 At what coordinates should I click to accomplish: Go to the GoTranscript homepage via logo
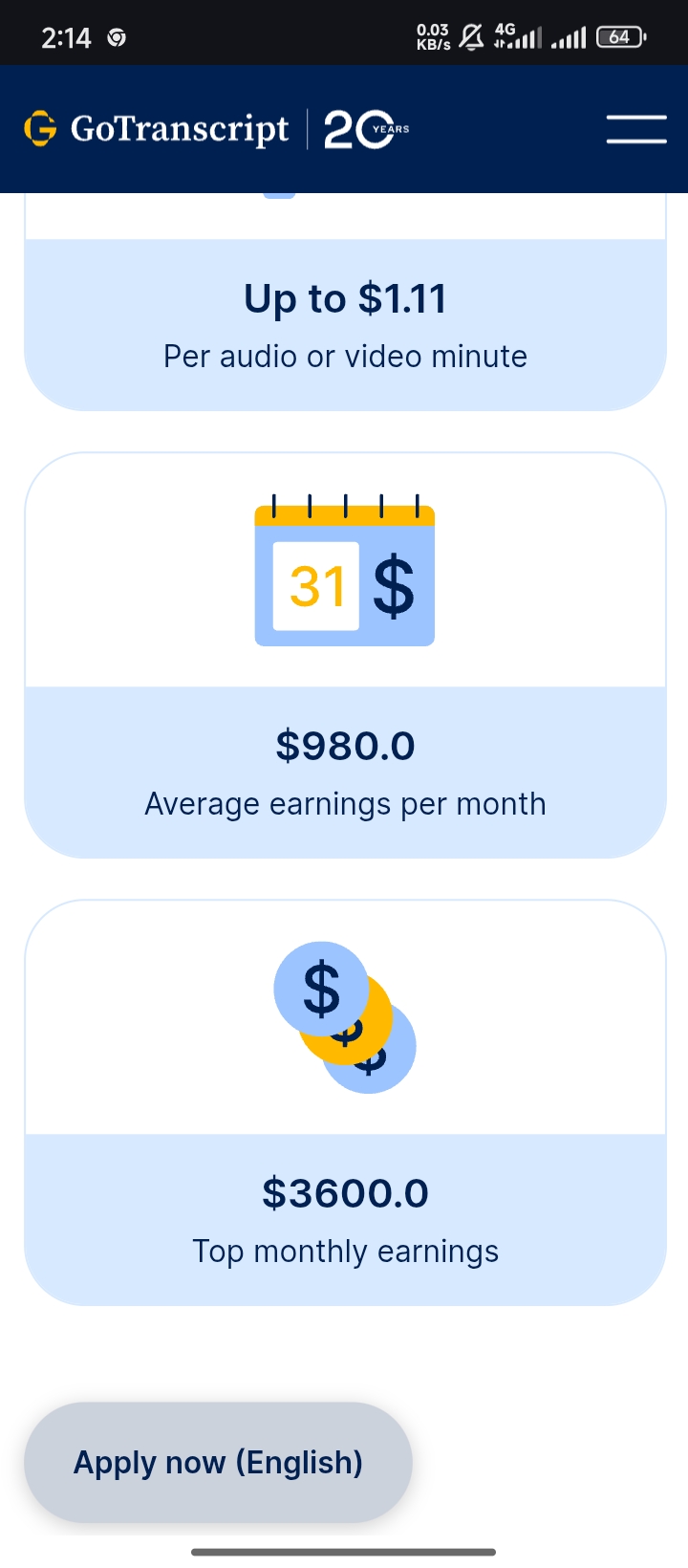158,129
